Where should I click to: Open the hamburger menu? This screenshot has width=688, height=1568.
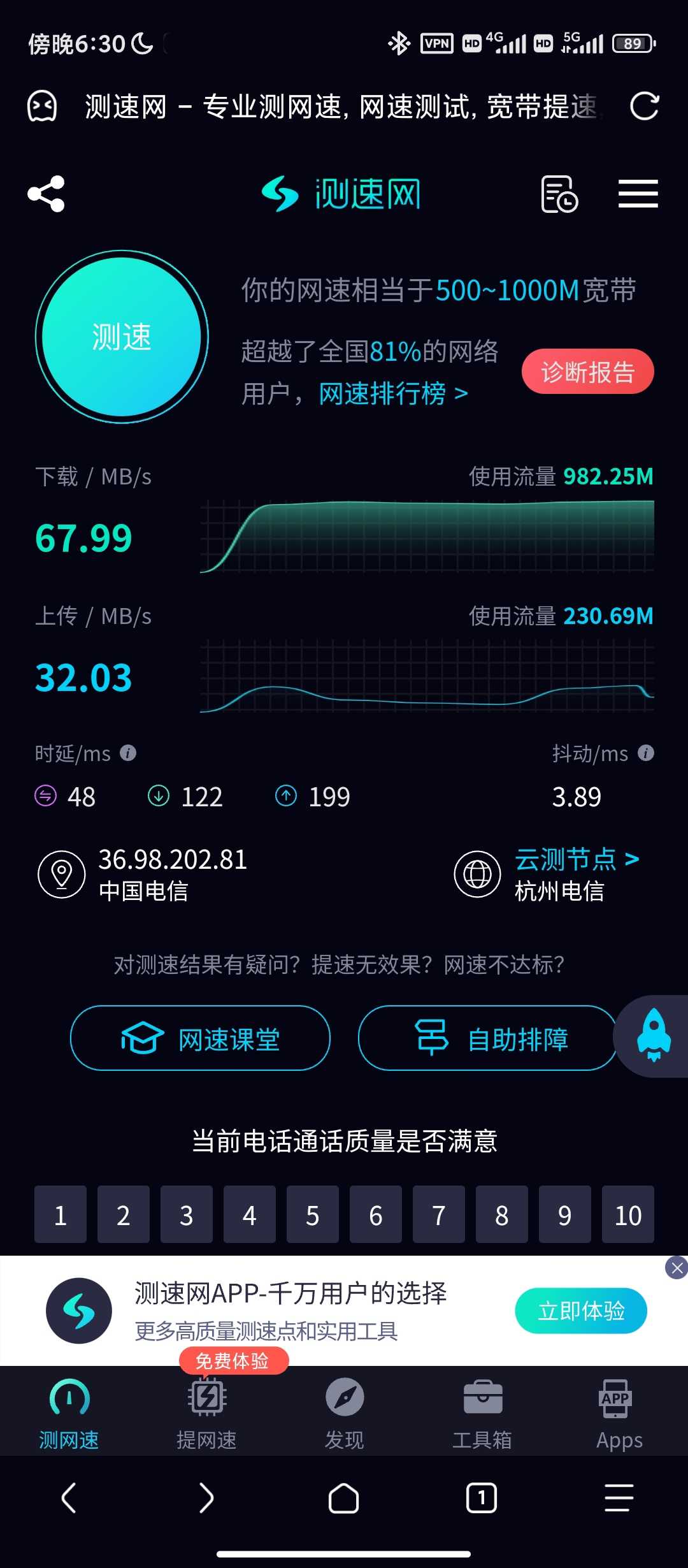coord(638,194)
